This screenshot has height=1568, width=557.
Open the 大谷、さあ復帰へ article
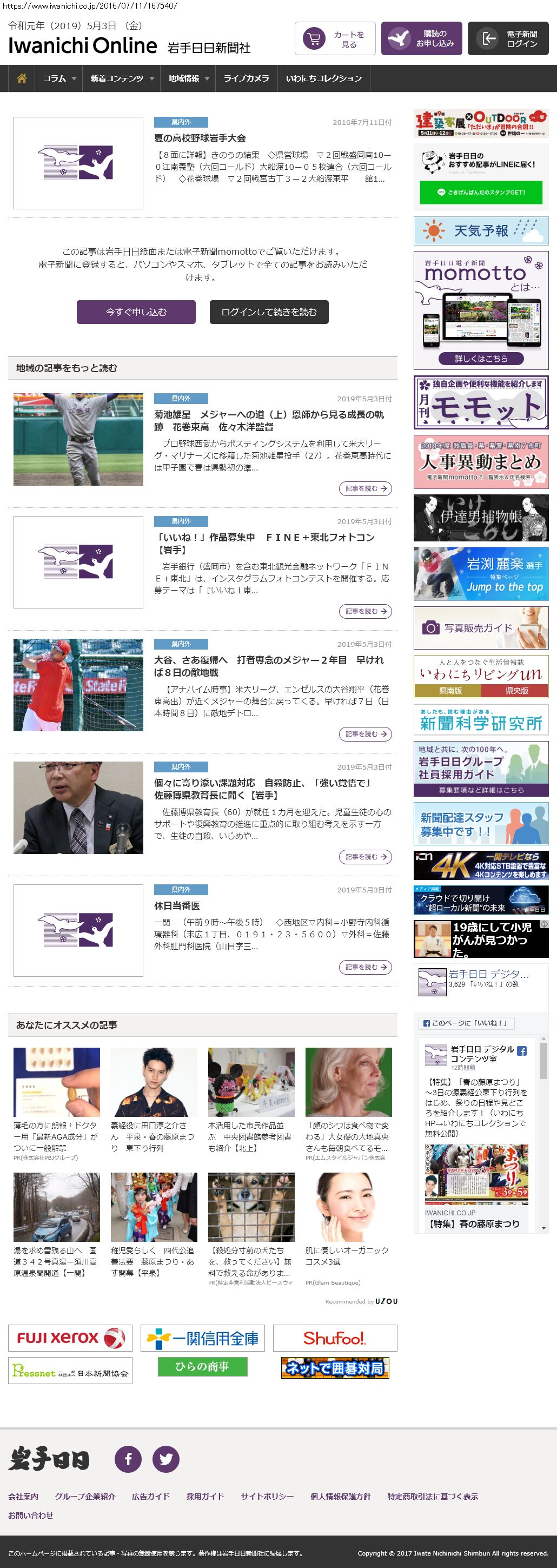268,666
